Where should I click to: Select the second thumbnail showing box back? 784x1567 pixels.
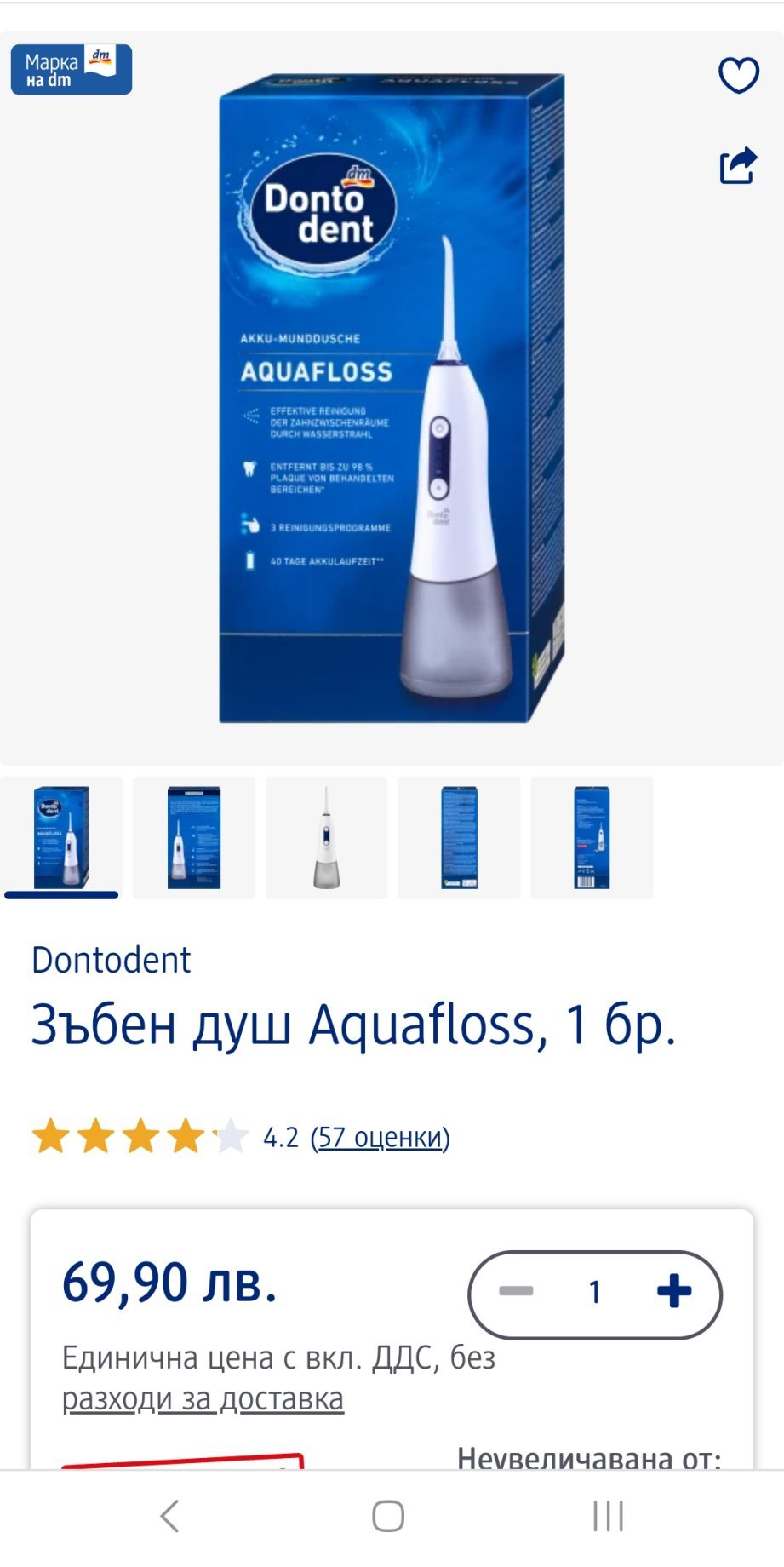(194, 838)
